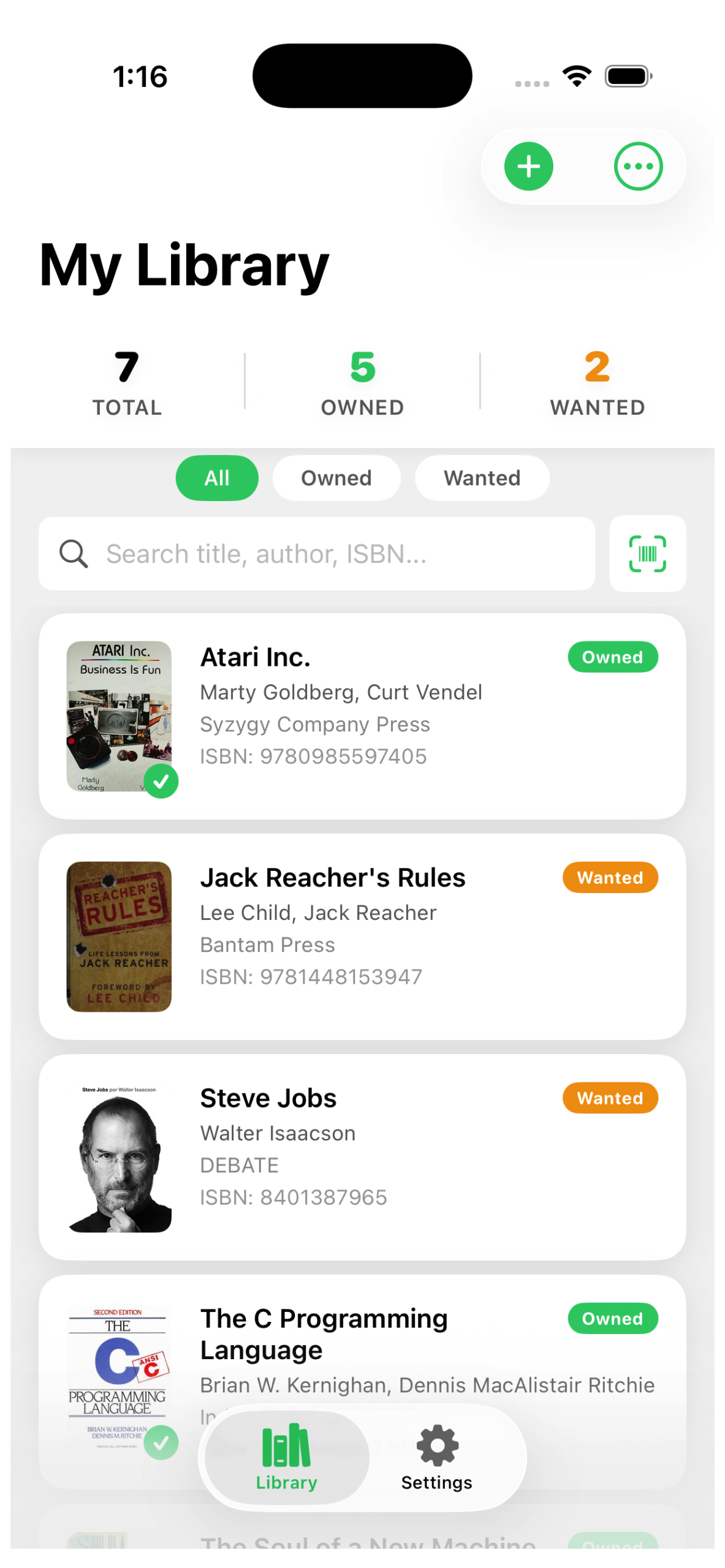This screenshot has width=725, height=1568.
Task: Select the All filter chip
Action: (216, 478)
